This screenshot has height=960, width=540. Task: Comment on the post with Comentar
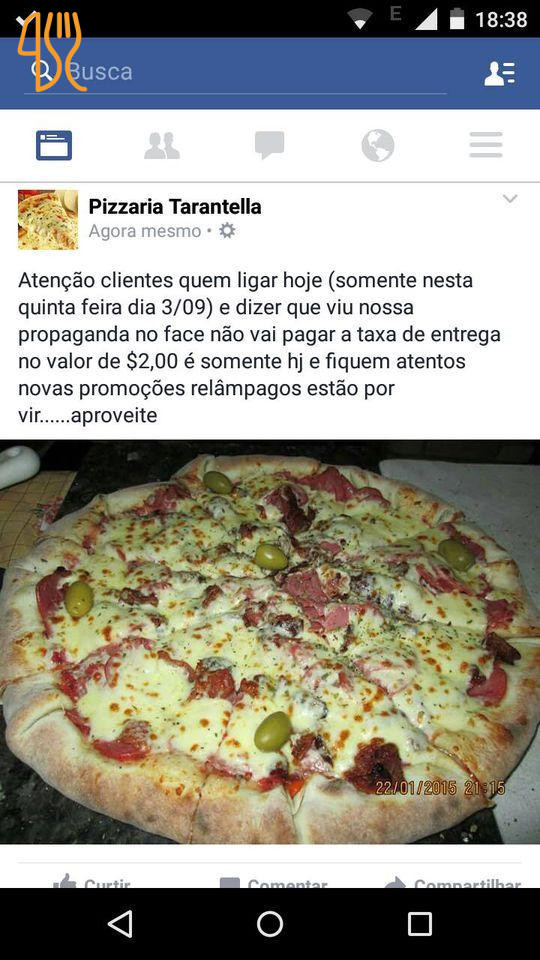(274, 882)
